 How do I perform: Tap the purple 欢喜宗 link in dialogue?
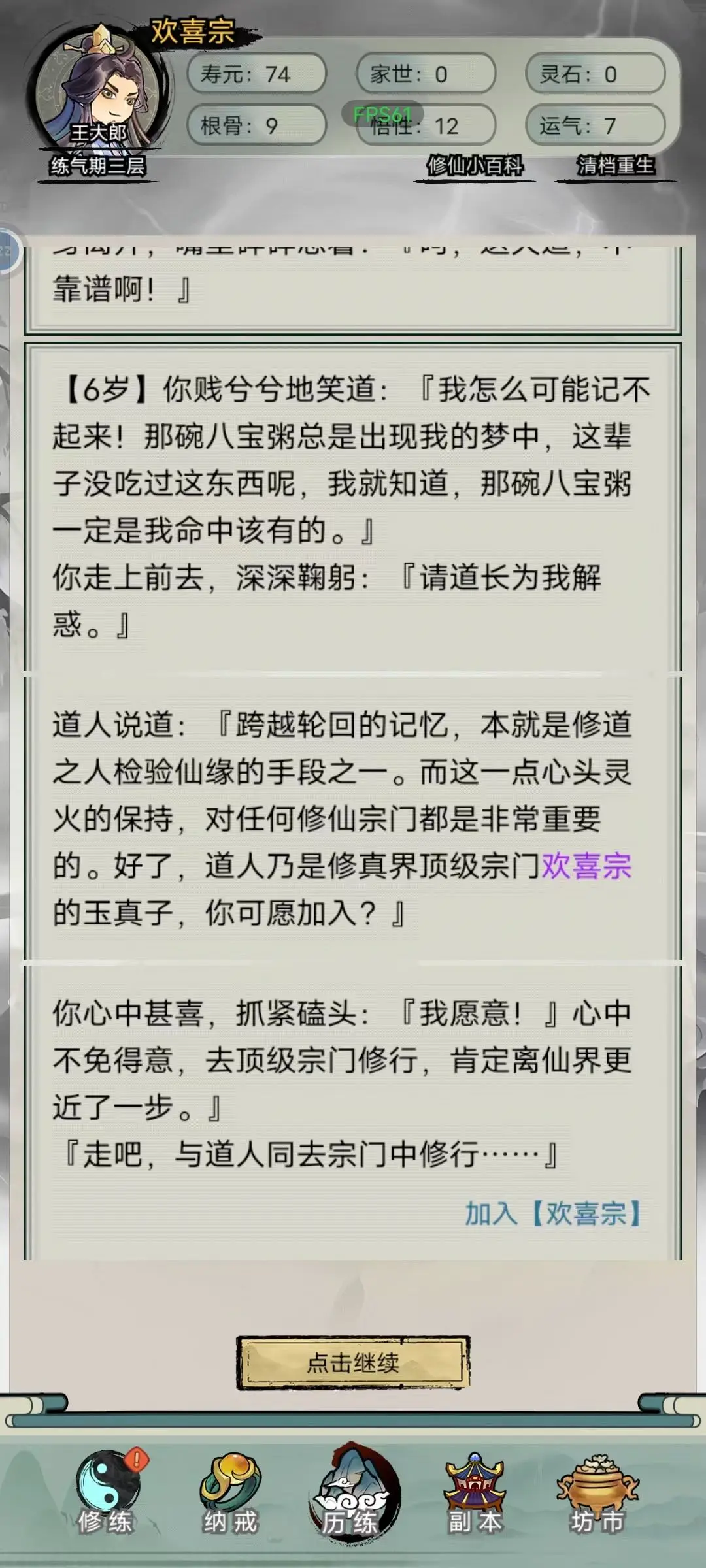click(586, 866)
